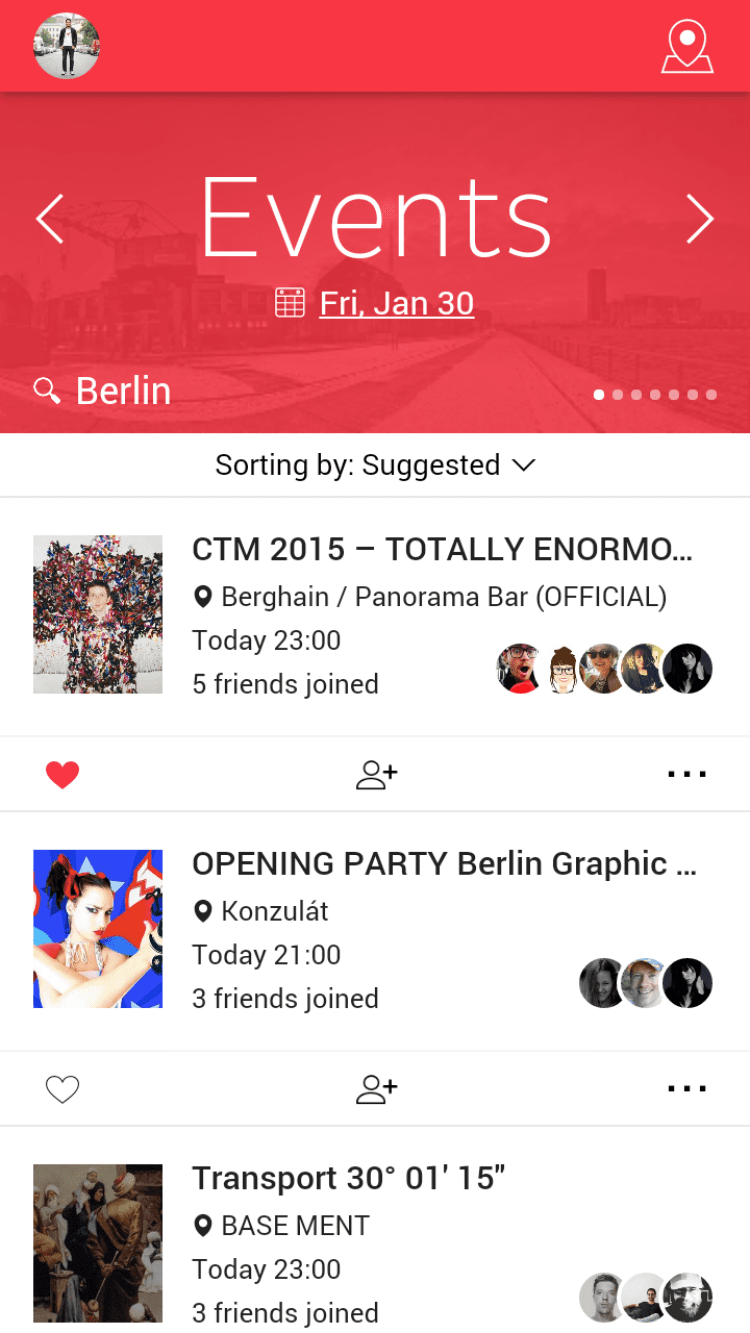This screenshot has width=750, height=1333.
Task: View the OPENING PARTY Berlin Graphic event
Action: coord(443,864)
